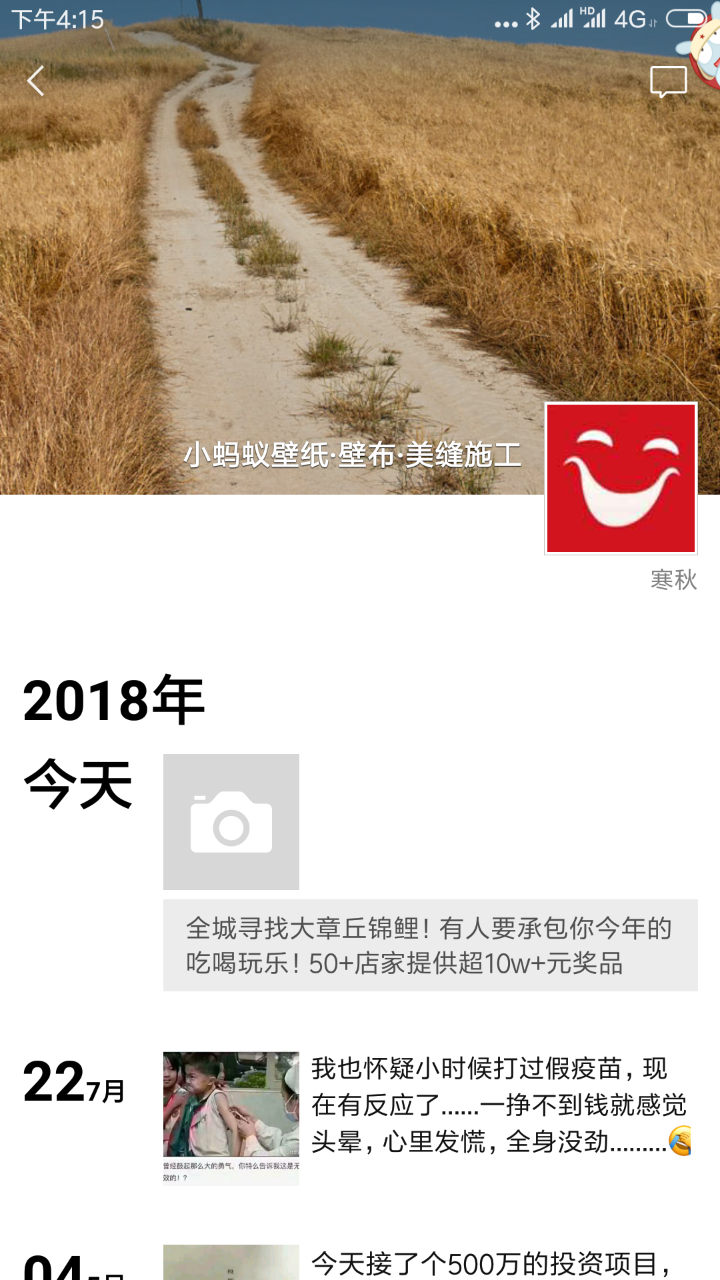Tap the camera tile to post a photo
720x1280 pixels.
coord(231,822)
